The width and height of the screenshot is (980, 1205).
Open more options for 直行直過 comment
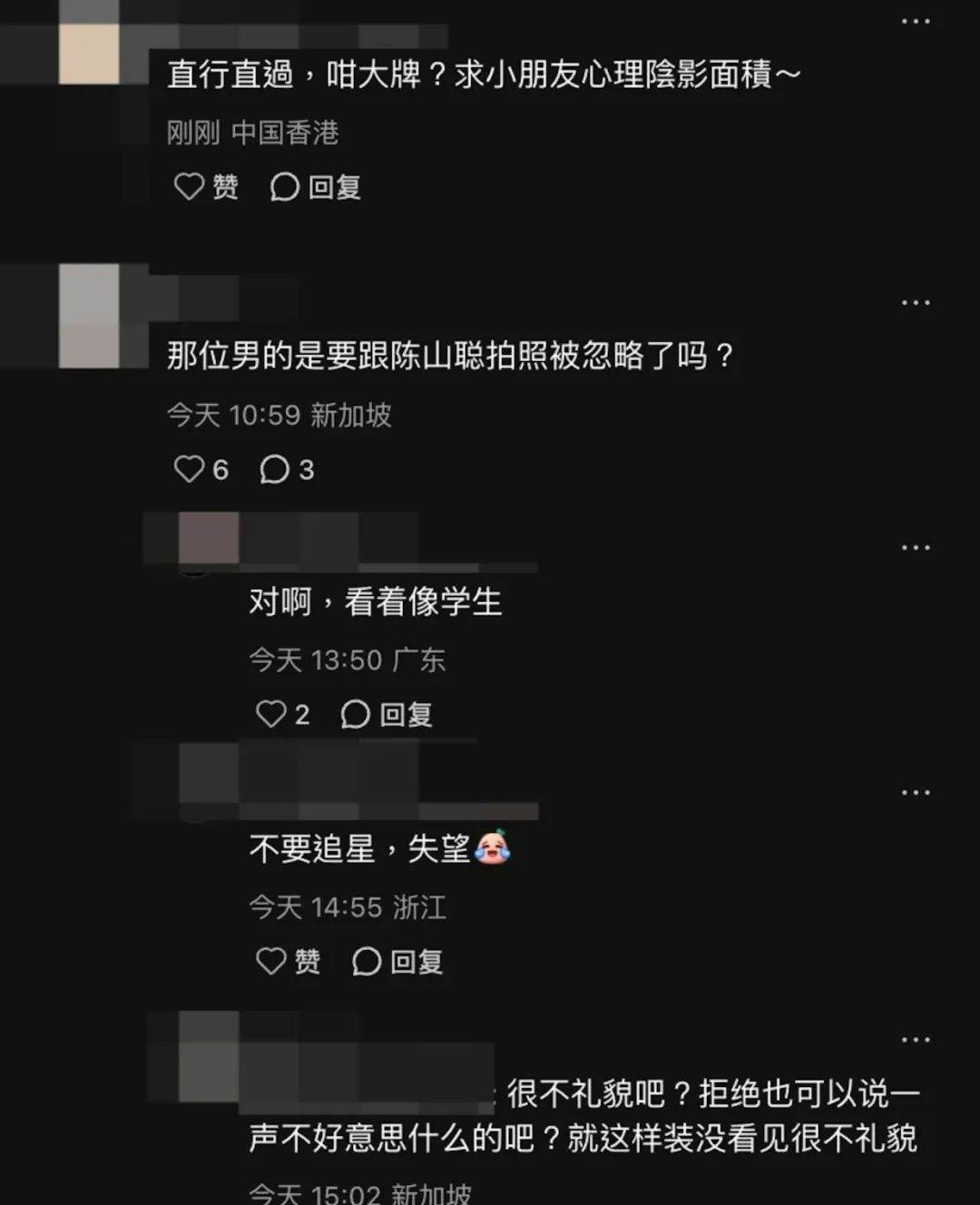(x=916, y=21)
